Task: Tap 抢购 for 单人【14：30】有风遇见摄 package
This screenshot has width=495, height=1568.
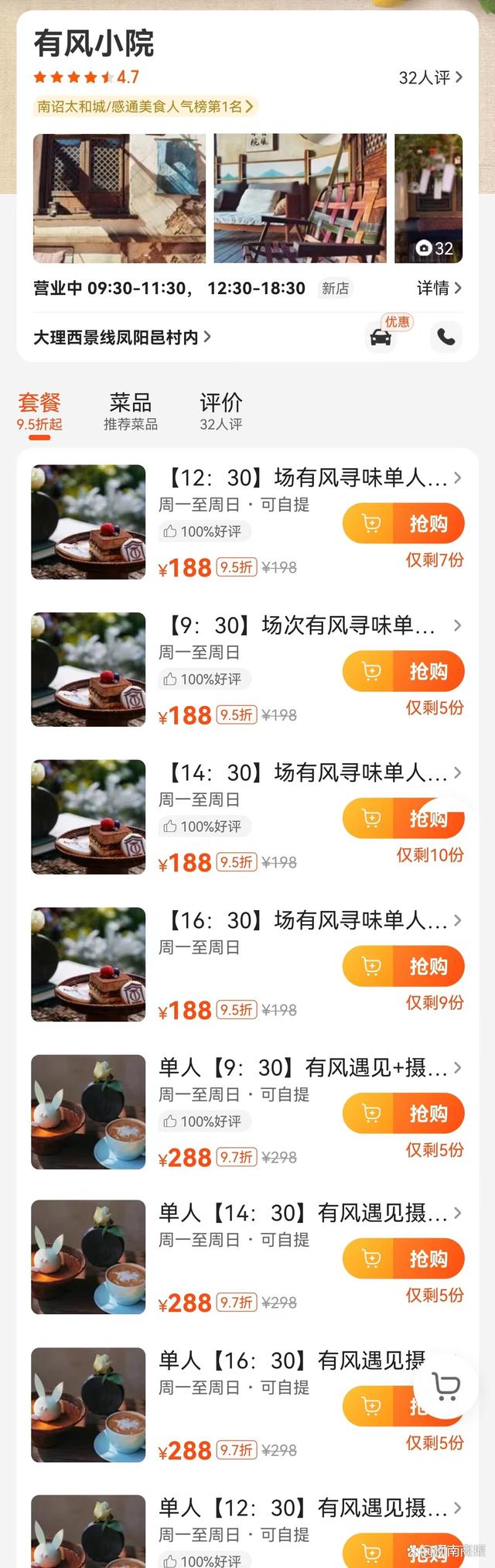Action: (428, 1259)
